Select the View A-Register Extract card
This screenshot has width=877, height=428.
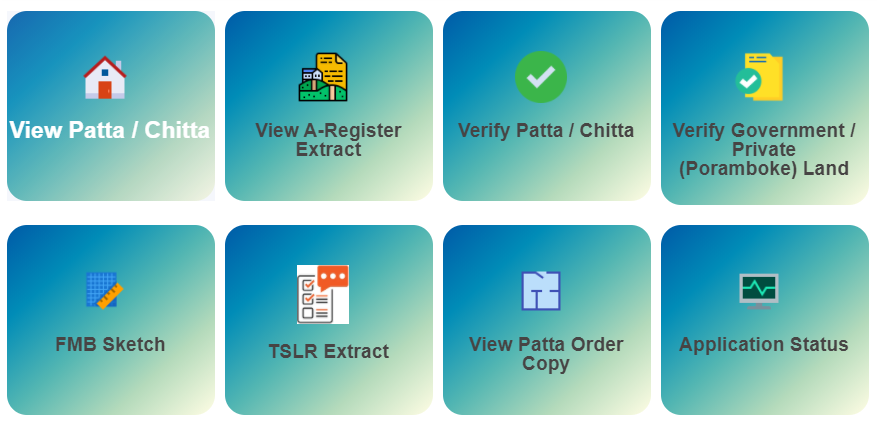[x=328, y=106]
